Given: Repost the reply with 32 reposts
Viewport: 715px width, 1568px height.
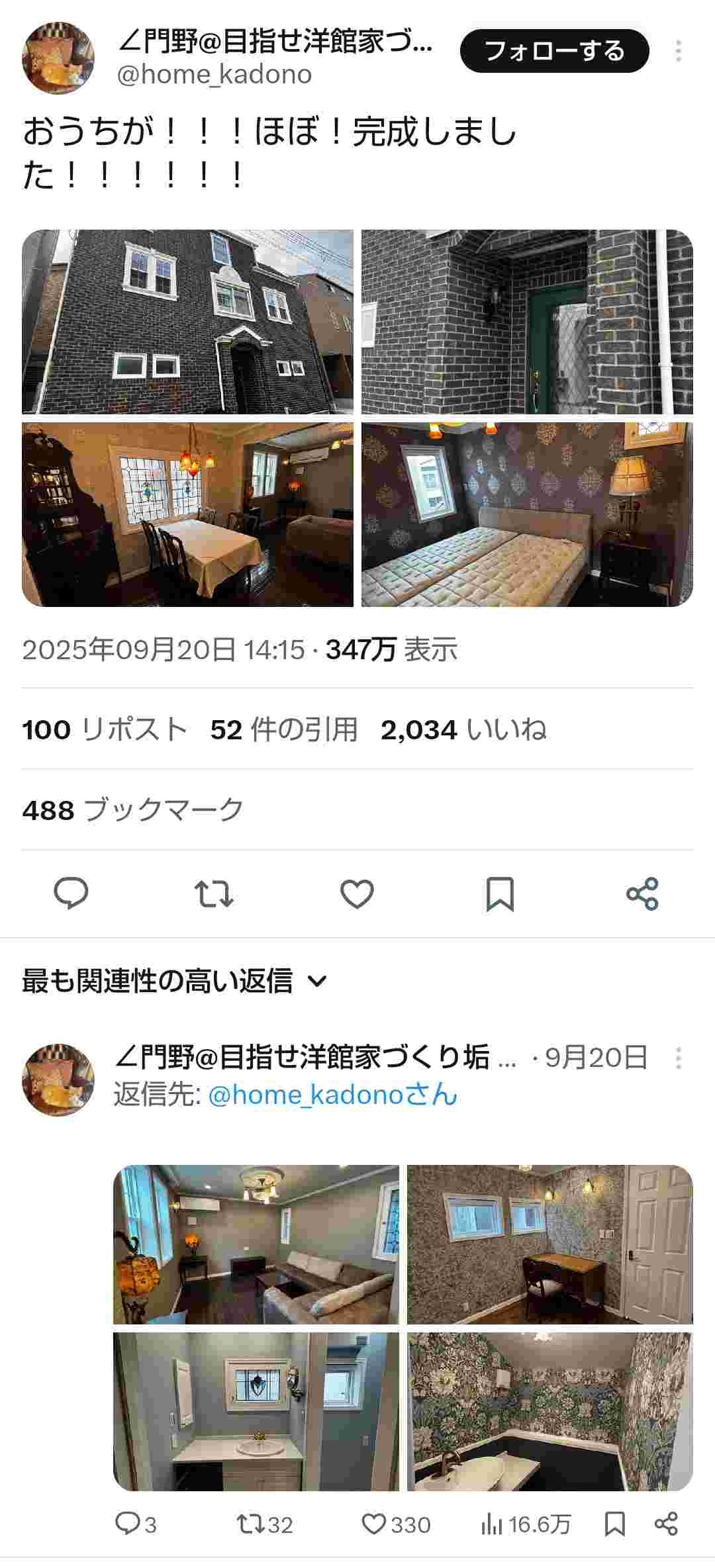Looking at the screenshot, I should pos(265,1524).
